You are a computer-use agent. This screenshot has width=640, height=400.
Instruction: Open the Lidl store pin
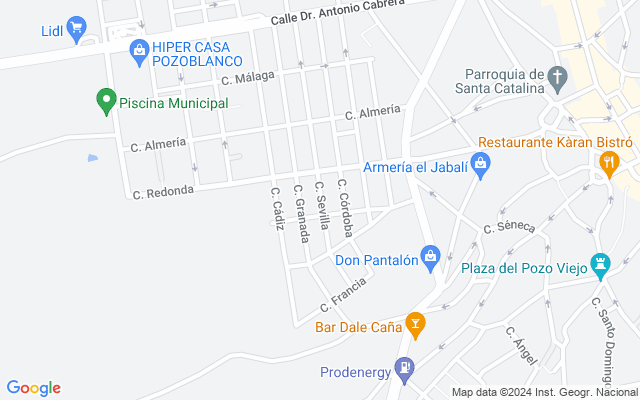(76, 30)
